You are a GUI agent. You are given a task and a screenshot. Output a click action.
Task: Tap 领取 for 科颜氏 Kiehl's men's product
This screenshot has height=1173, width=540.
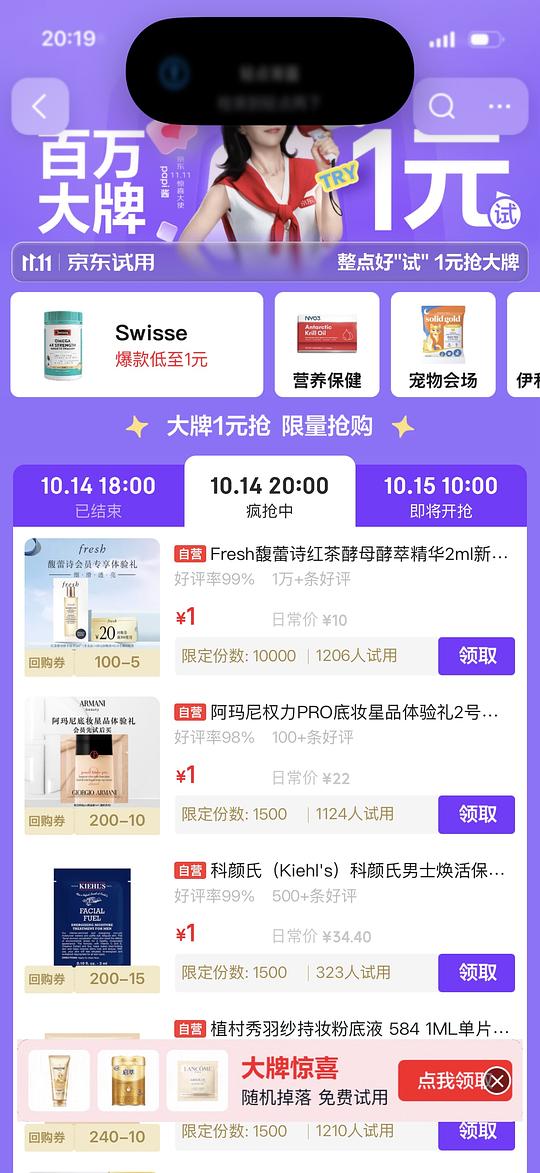click(476, 973)
